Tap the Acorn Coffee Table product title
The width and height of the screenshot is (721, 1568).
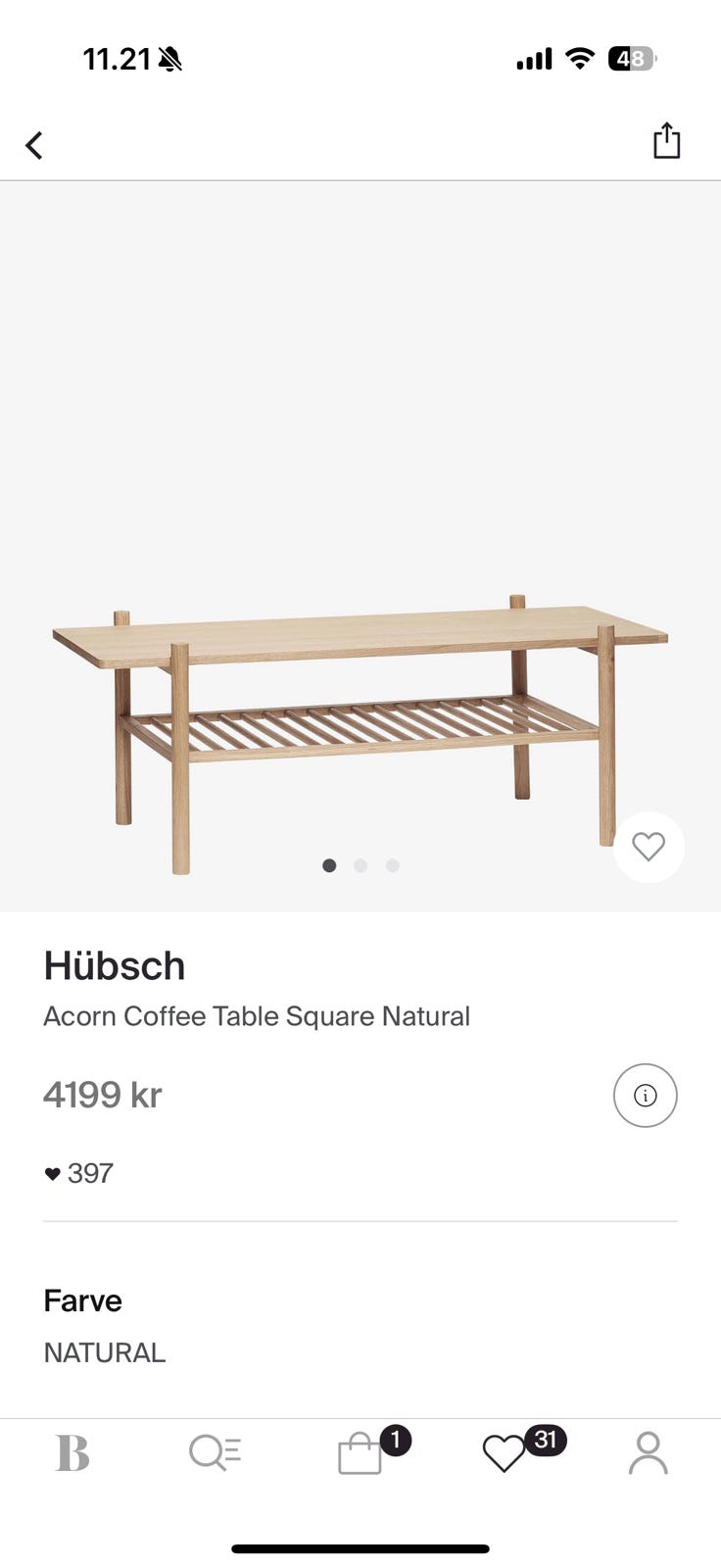pos(257,1016)
